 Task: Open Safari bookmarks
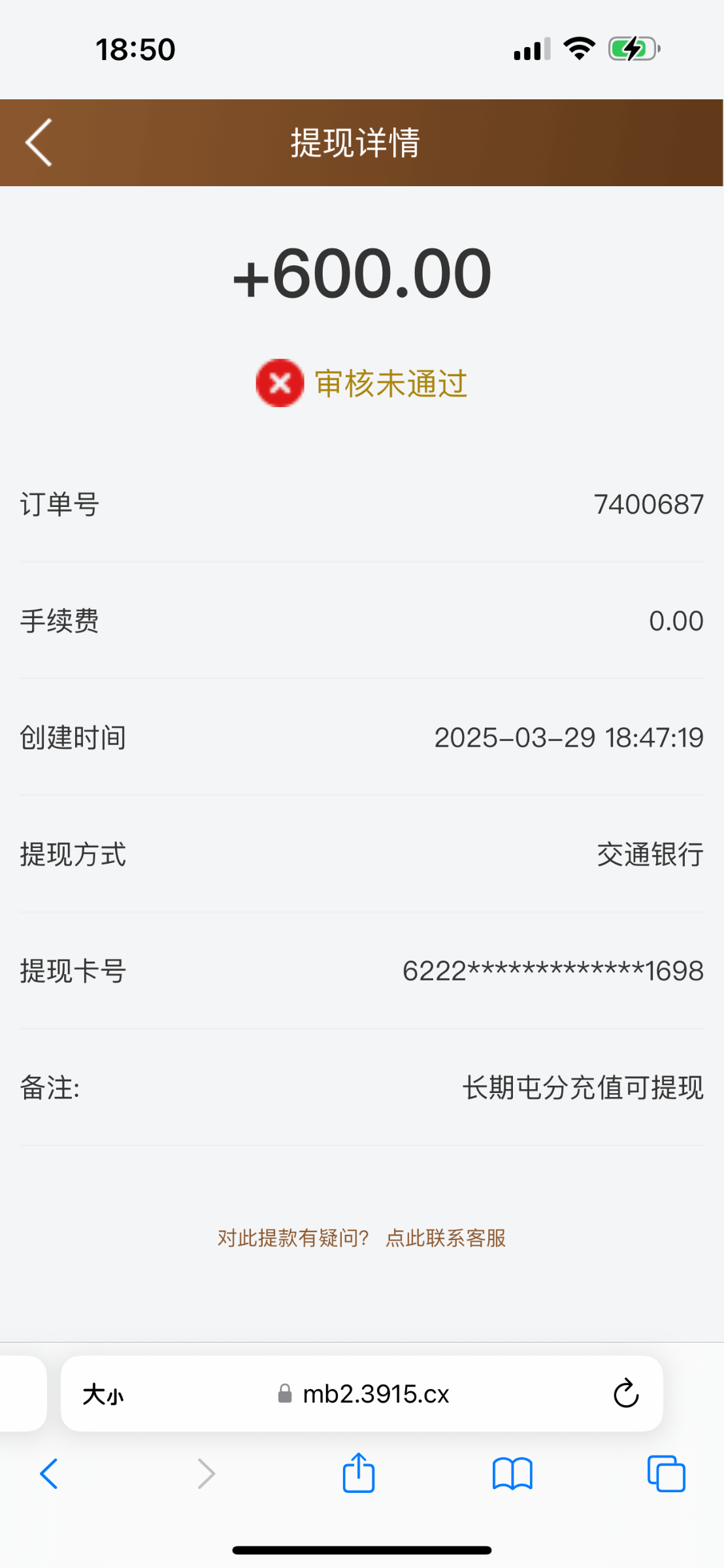[513, 1474]
